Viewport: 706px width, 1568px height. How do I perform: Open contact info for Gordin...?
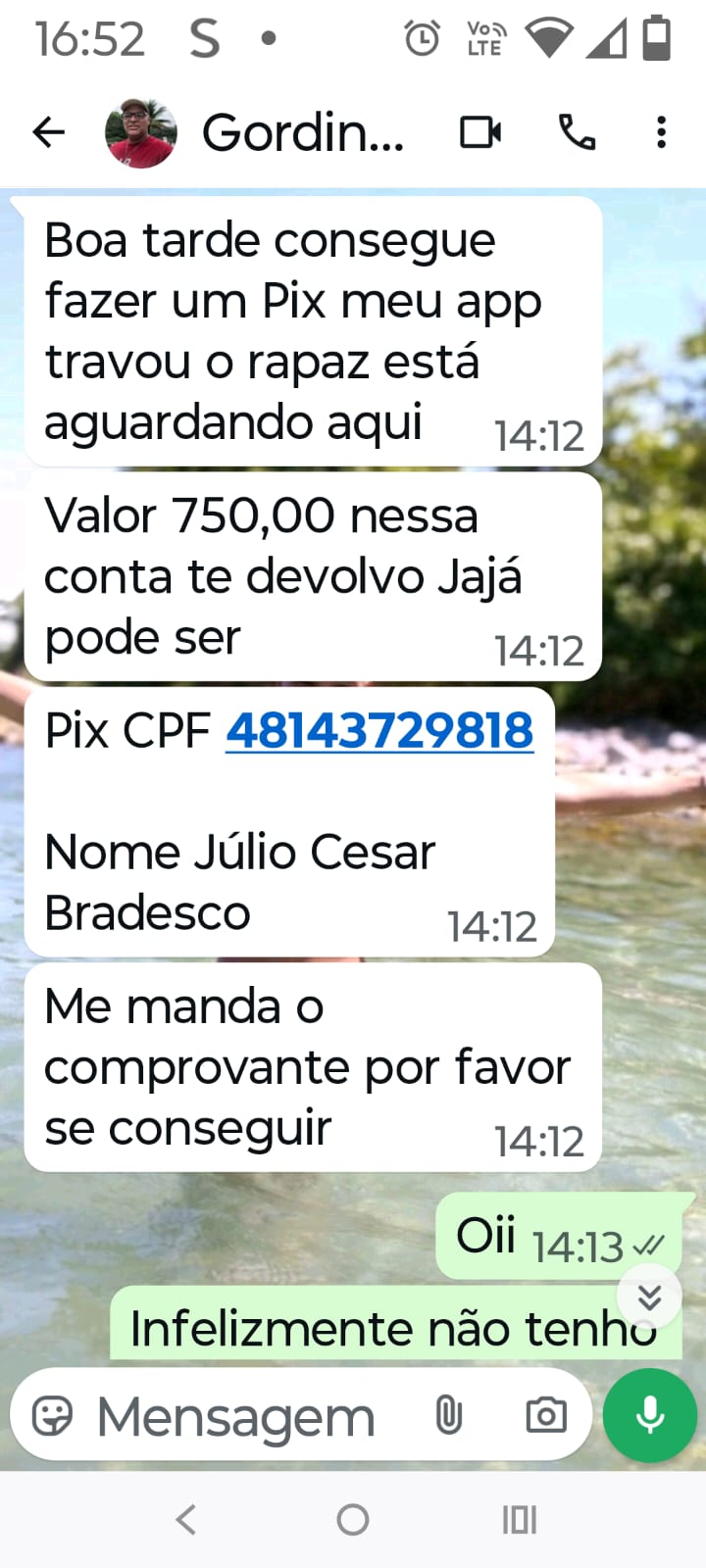303,132
